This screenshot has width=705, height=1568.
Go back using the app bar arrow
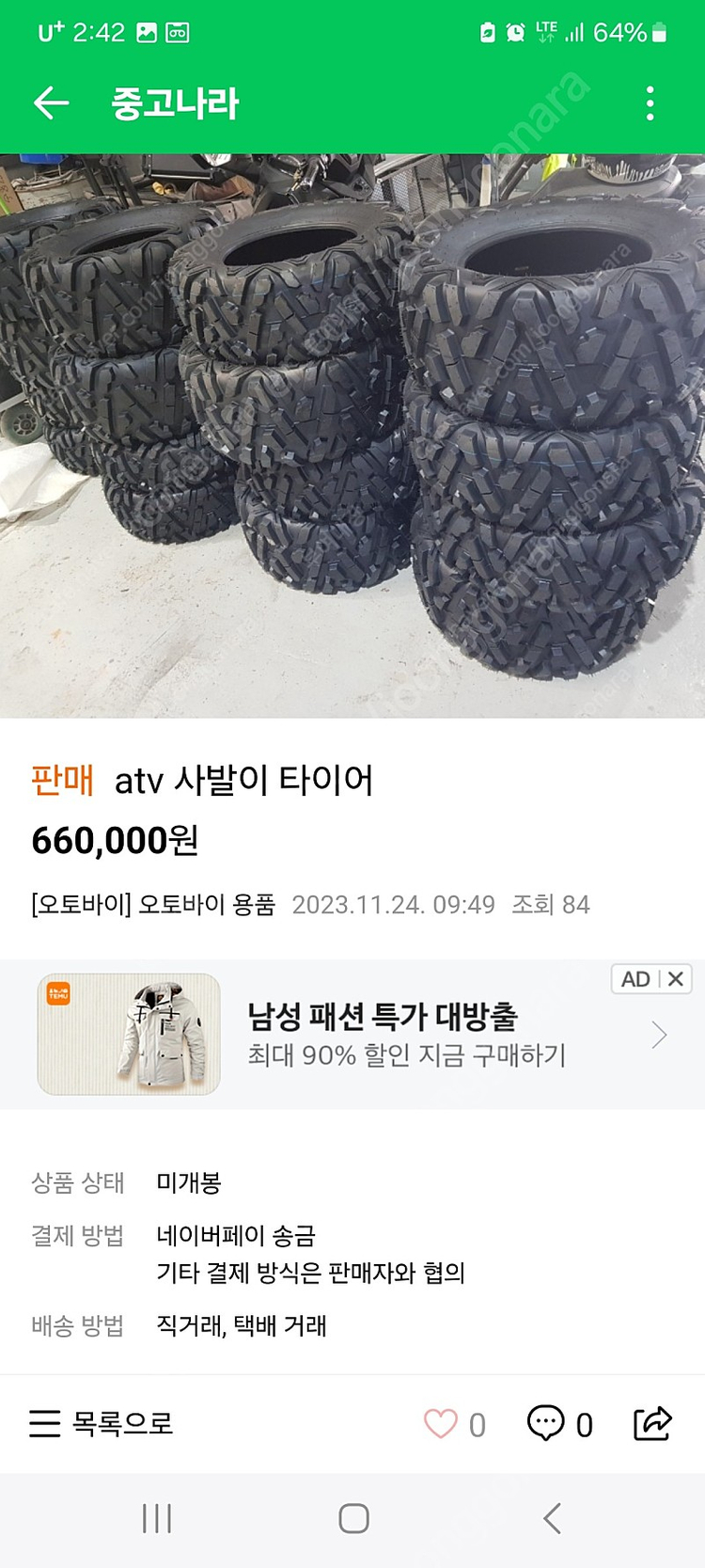coord(52,103)
